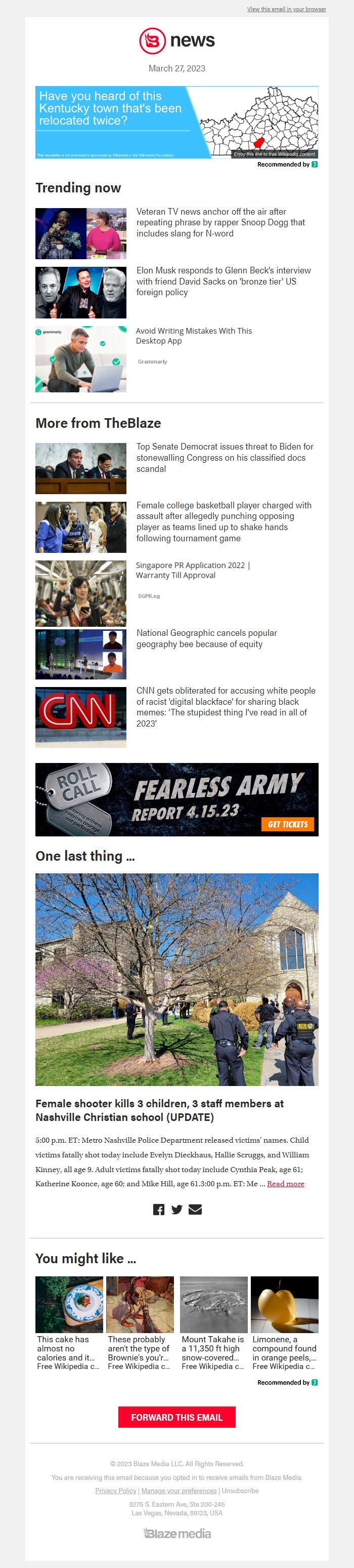The image size is (354, 1568).
Task: Share the Nashville story on Twitter
Action: (177, 1210)
